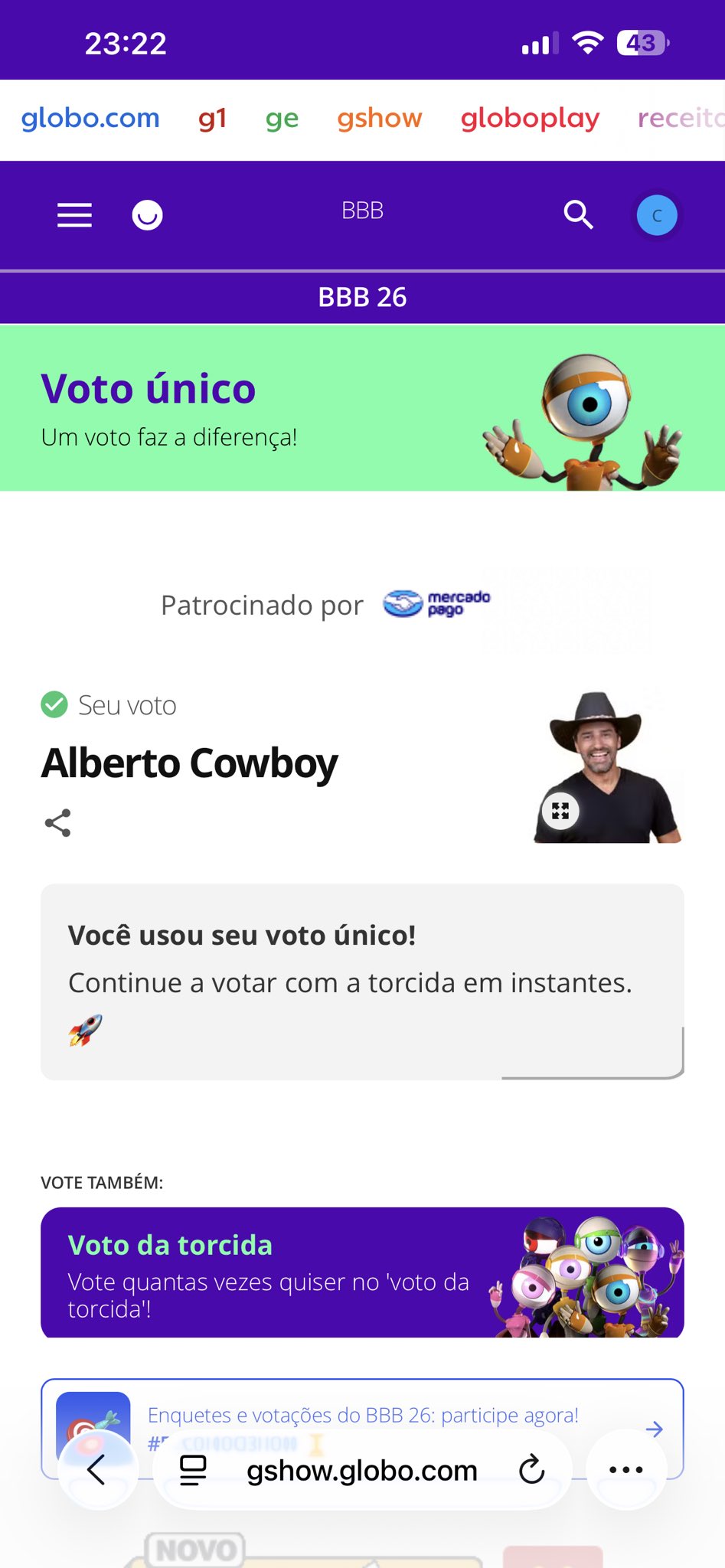The height and width of the screenshot is (1568, 725).
Task: Tap the gshow.globo.com address bar
Action: pos(361,1470)
